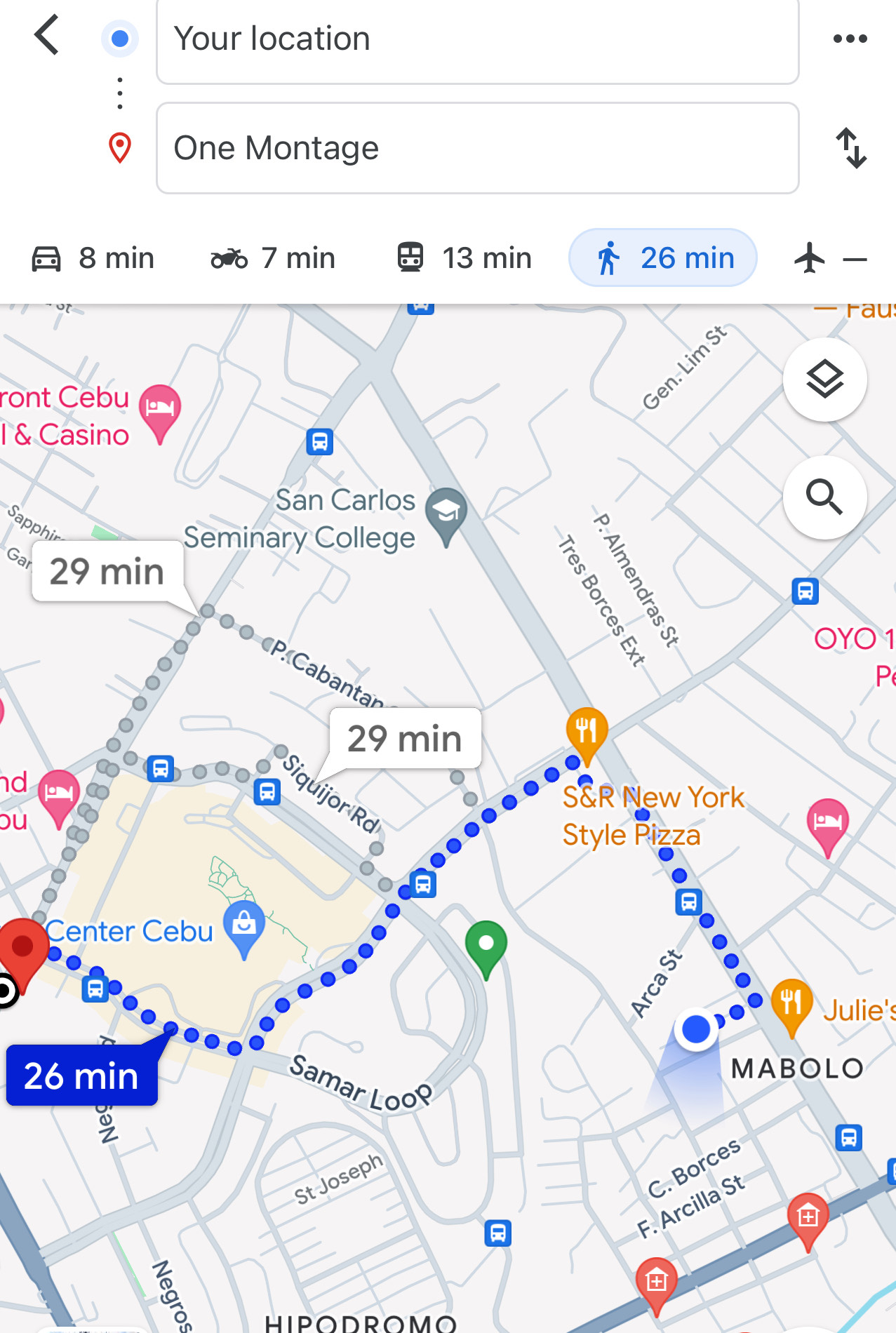This screenshot has height=1333, width=896.
Task: Search along the route
Action: click(824, 497)
